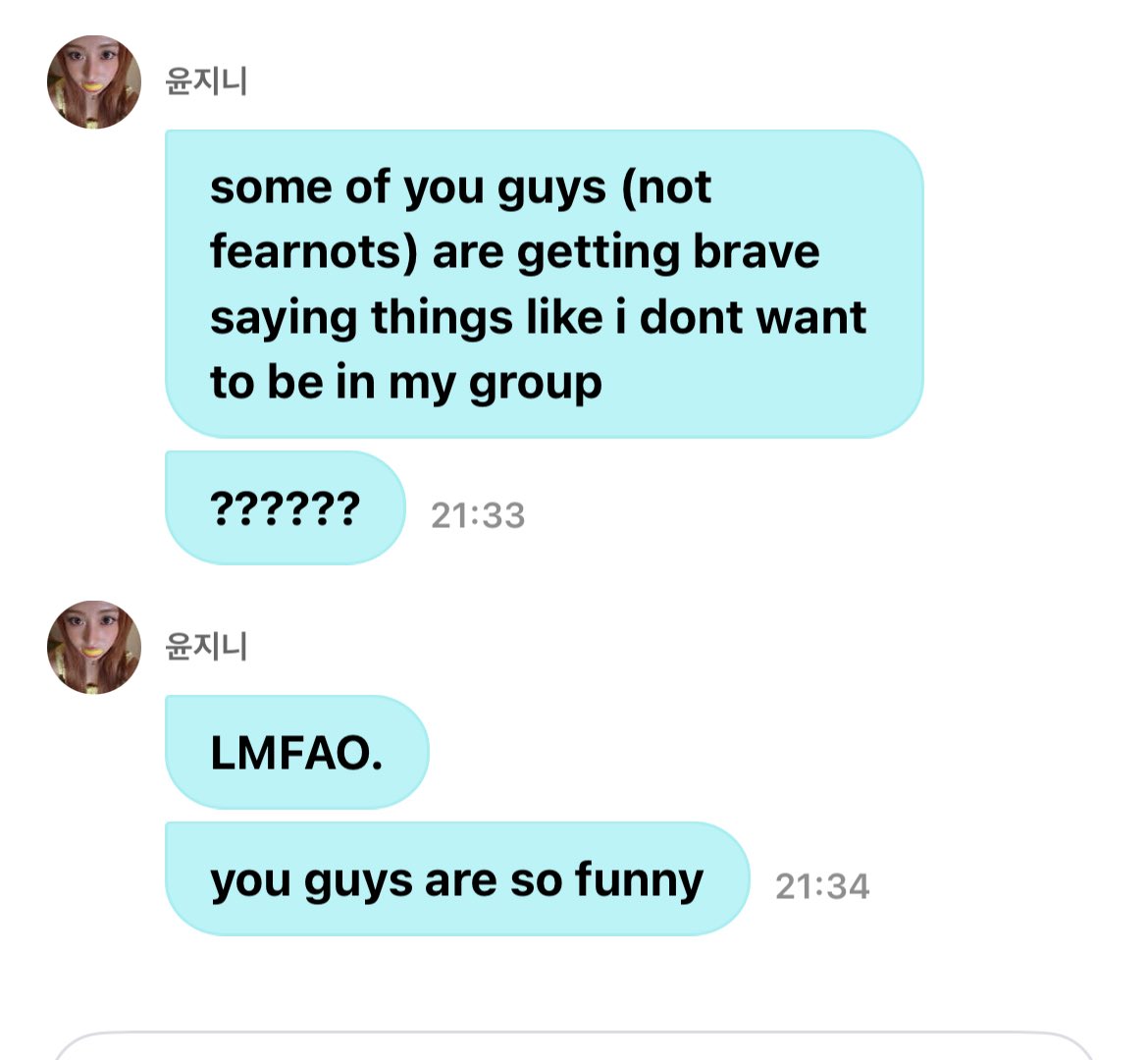
Task: Focus the message input box below the chat
Action: click(574, 1046)
